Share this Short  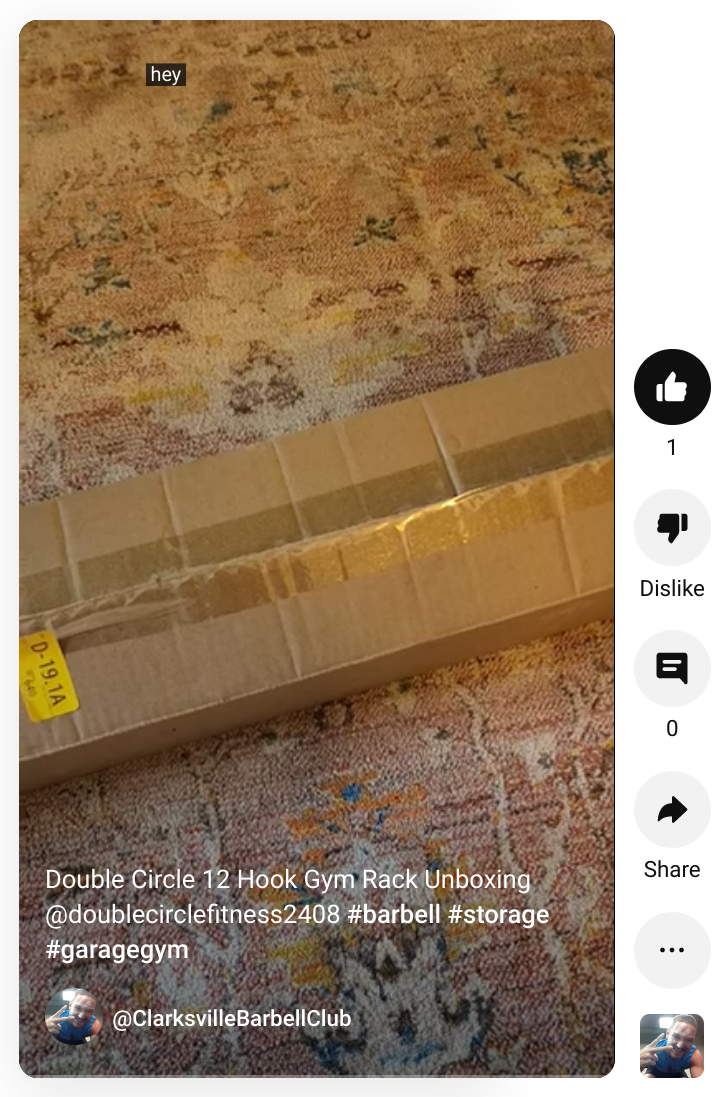click(672, 809)
